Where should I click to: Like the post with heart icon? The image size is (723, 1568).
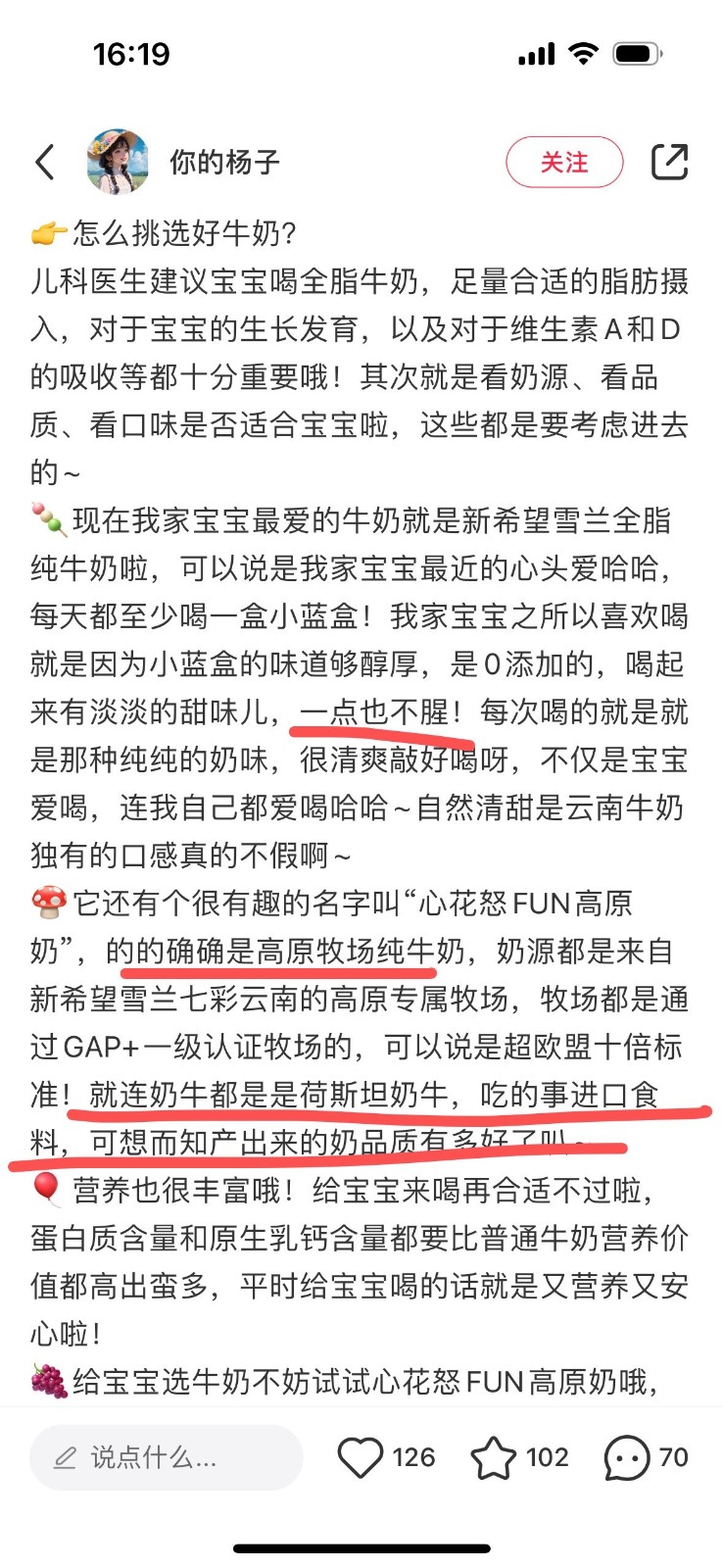pos(361,1457)
